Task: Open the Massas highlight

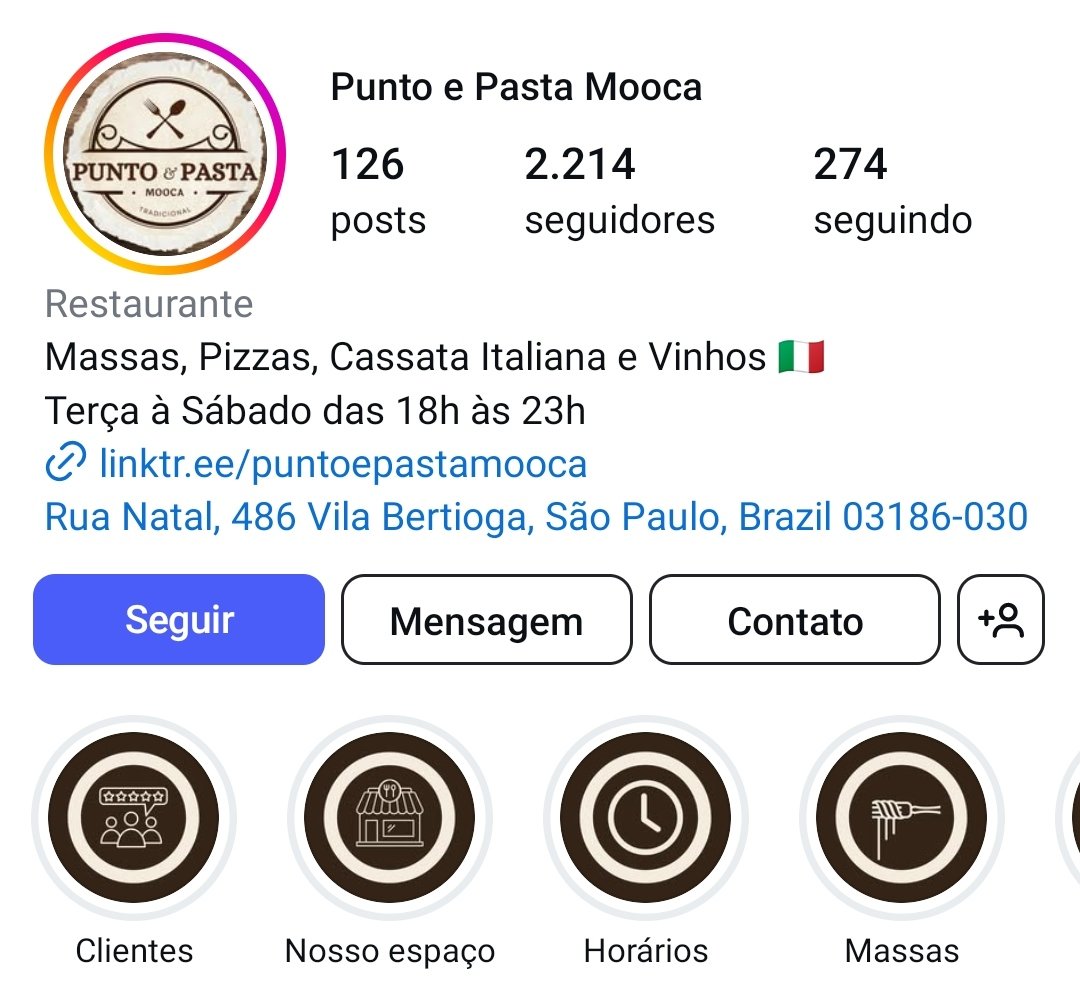Action: click(901, 818)
